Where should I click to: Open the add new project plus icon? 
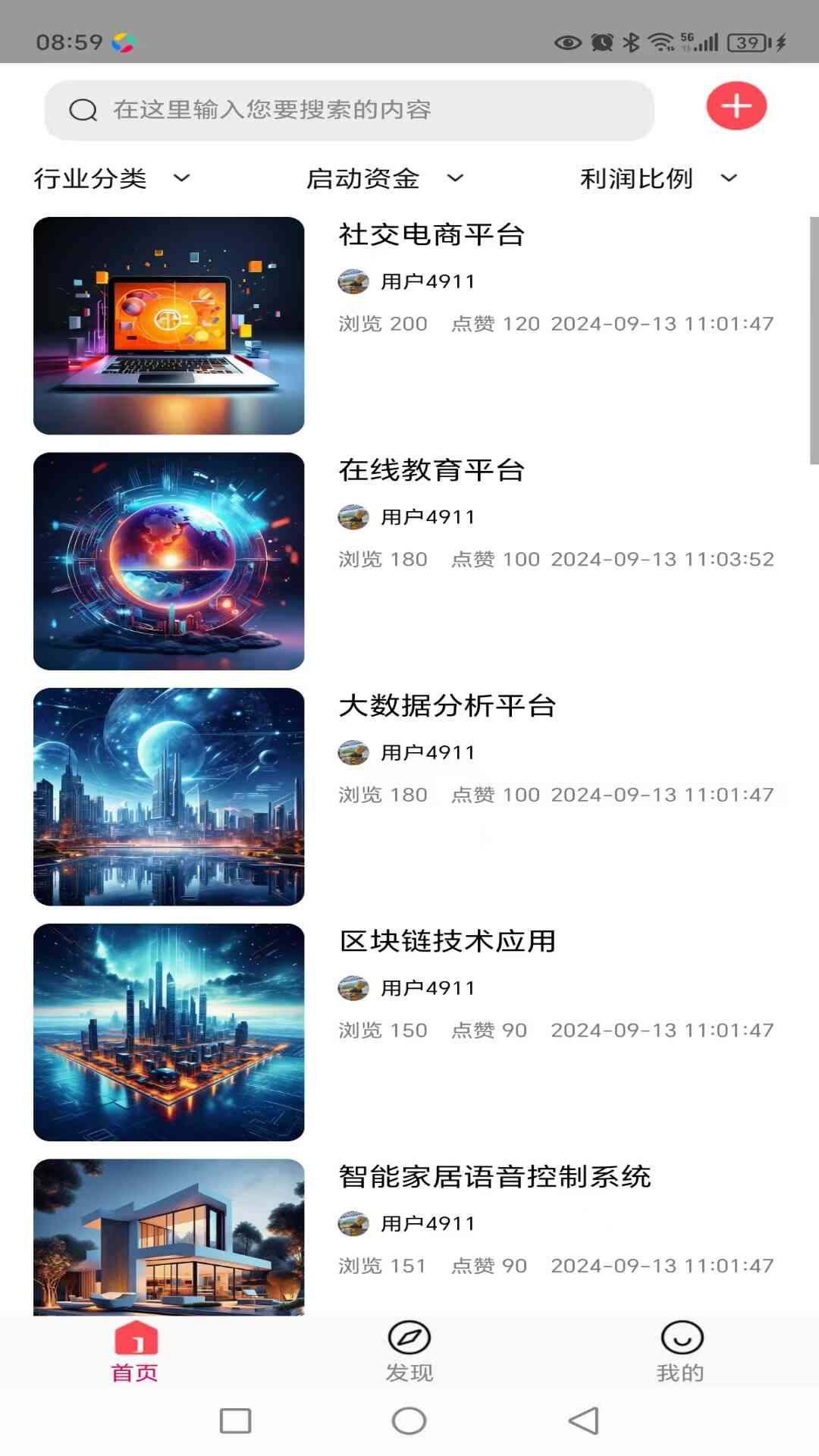[734, 107]
